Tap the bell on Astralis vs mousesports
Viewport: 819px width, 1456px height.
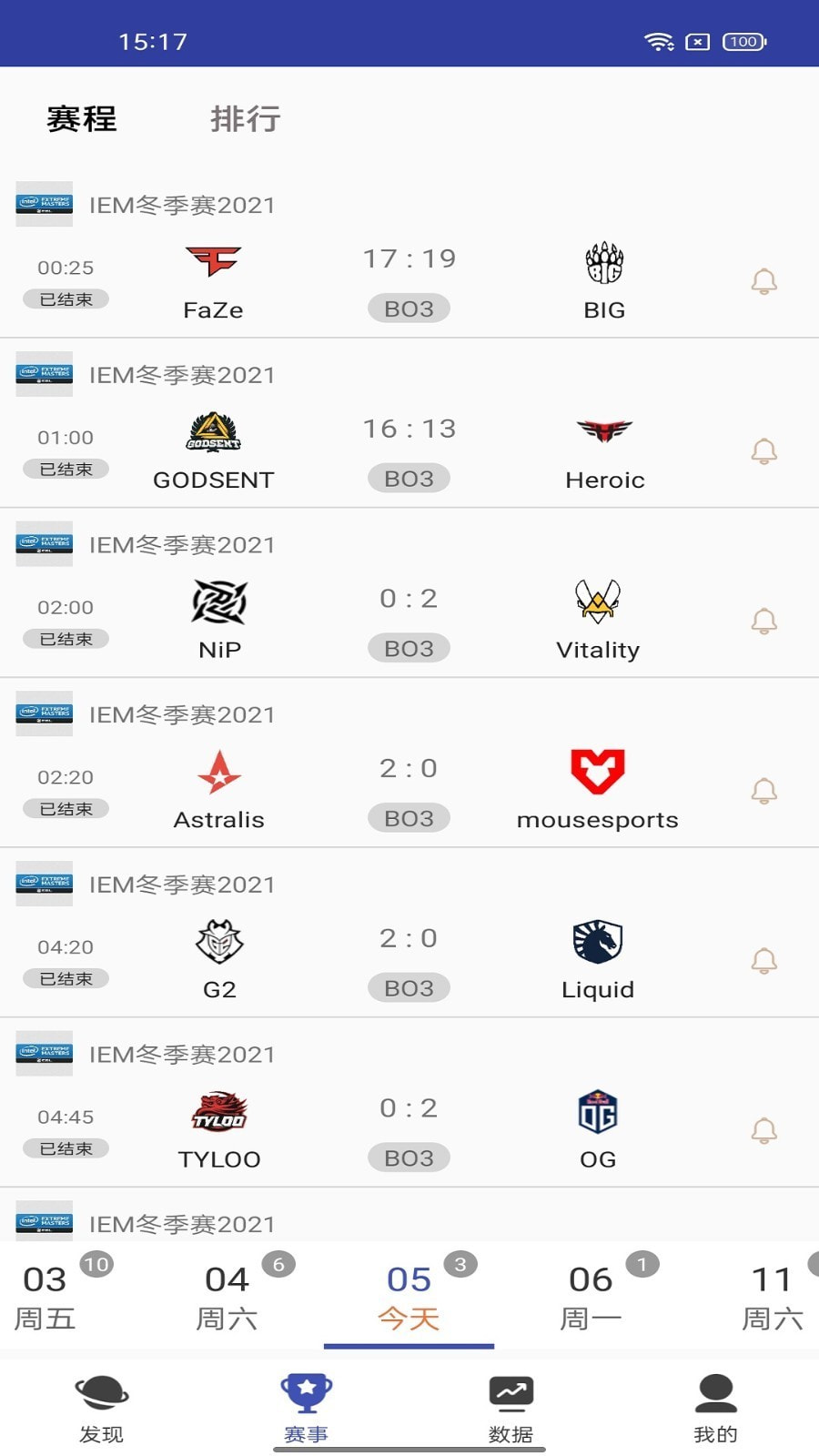(763, 792)
